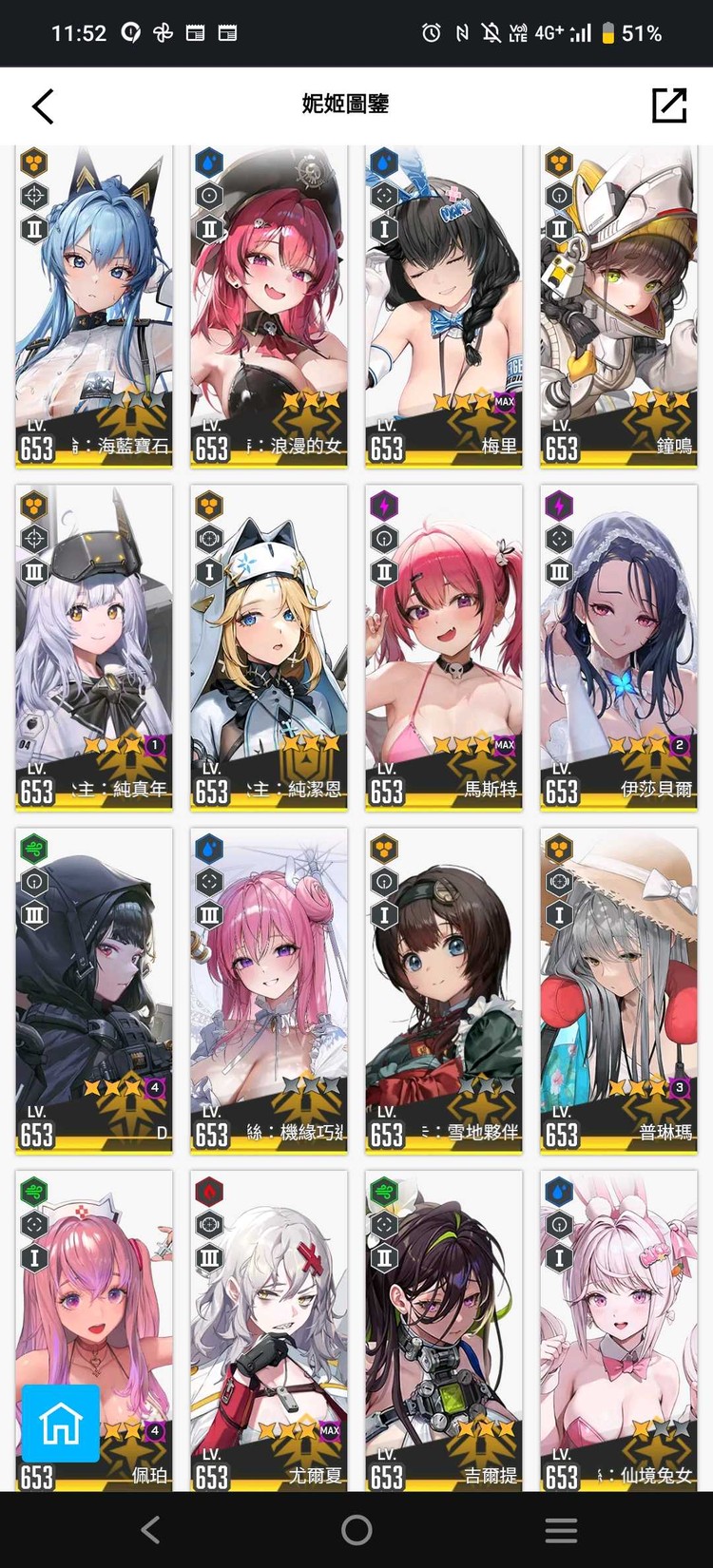Open the 仙境兔女 character card
The width and height of the screenshot is (713, 1568).
[619, 1330]
